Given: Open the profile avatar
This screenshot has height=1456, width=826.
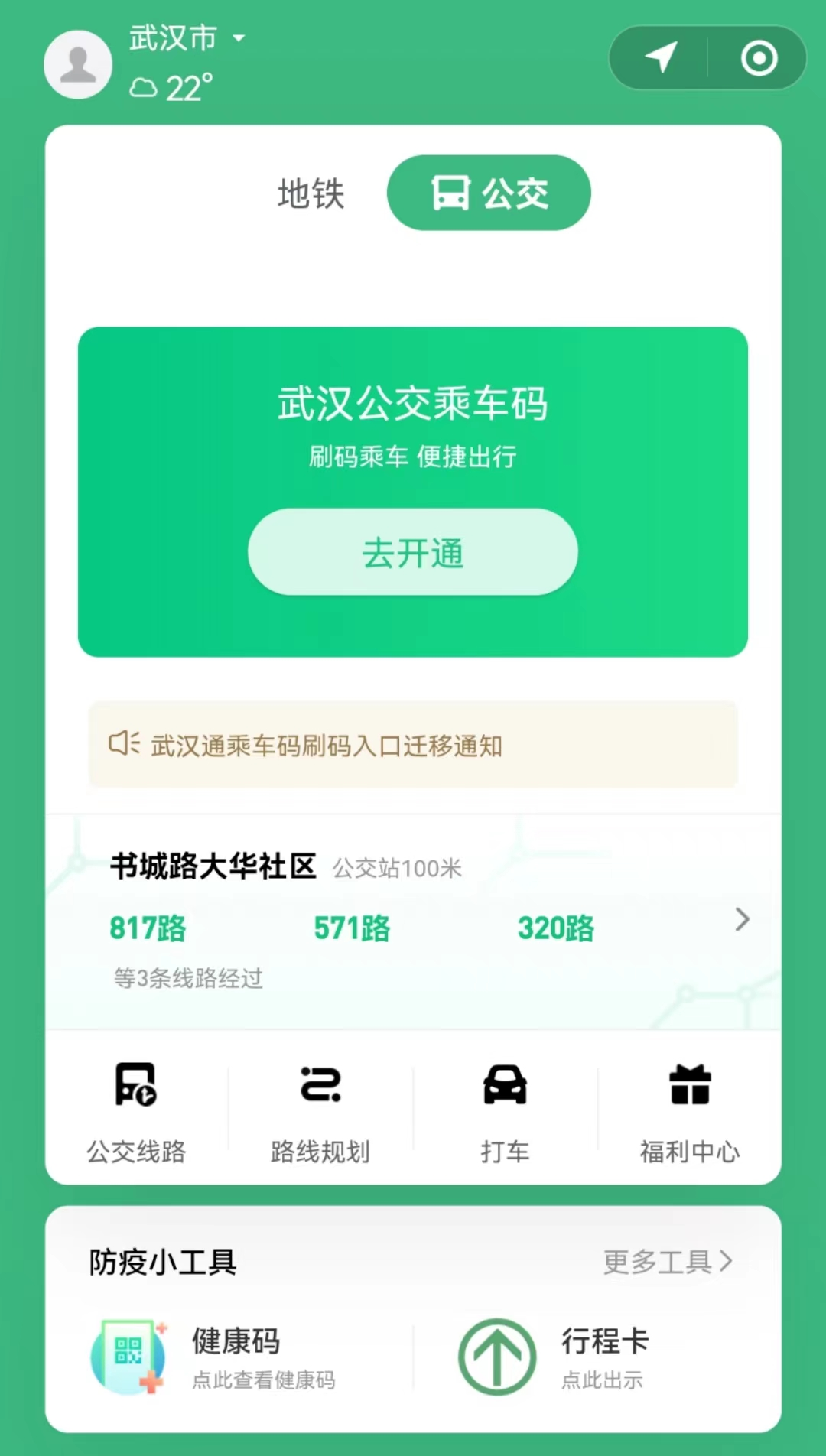Looking at the screenshot, I should click(x=78, y=65).
